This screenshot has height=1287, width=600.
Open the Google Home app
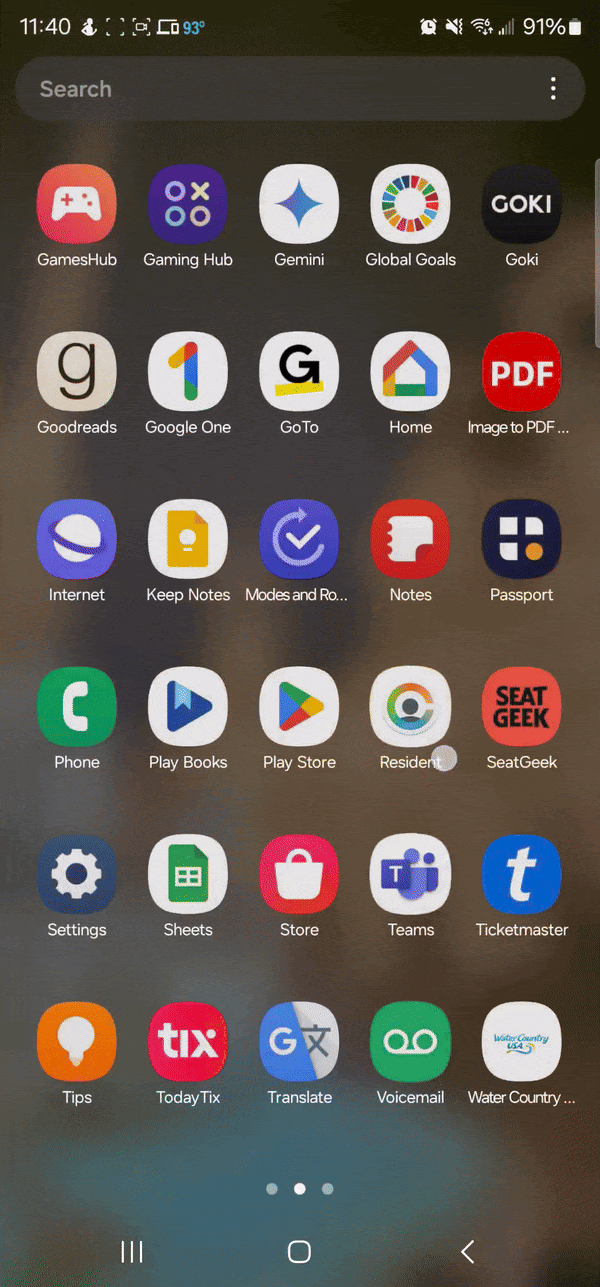pyautogui.click(x=410, y=372)
